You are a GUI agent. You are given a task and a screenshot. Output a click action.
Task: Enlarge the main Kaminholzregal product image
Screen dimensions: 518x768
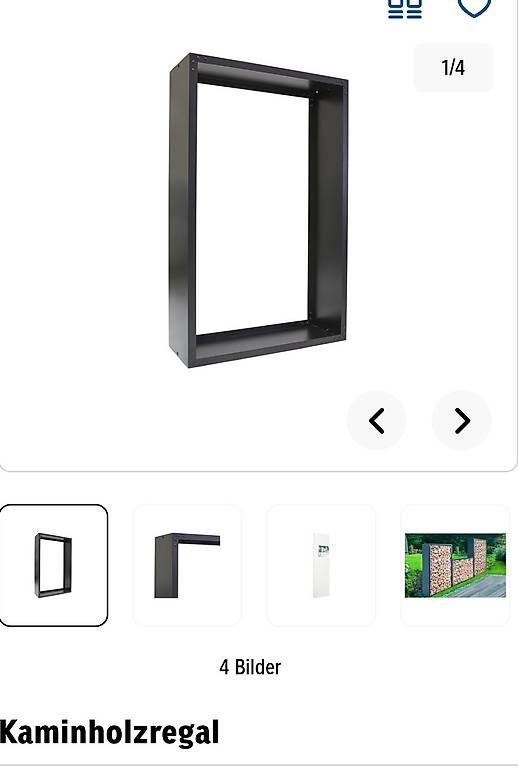click(258, 211)
